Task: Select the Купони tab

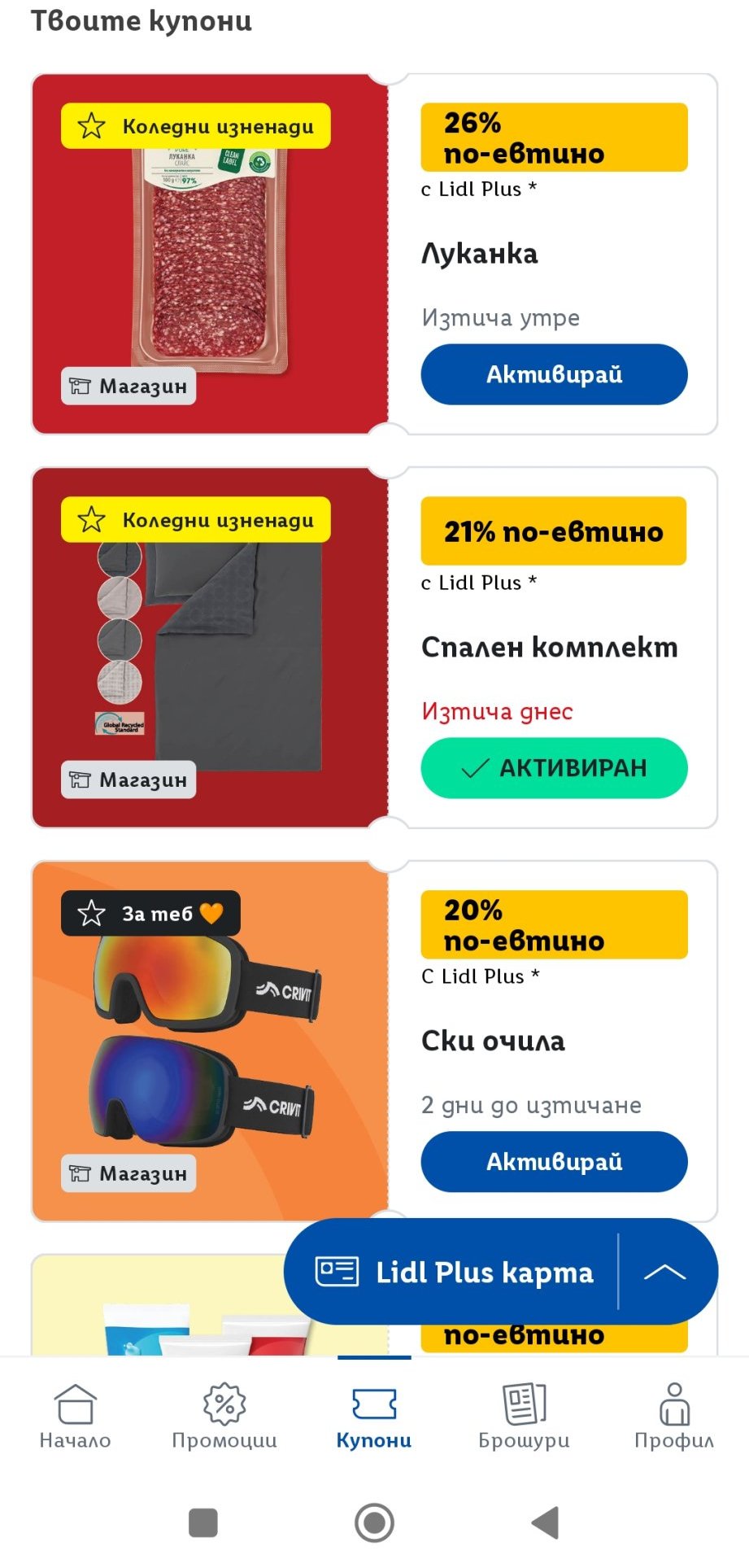Action: click(374, 1416)
